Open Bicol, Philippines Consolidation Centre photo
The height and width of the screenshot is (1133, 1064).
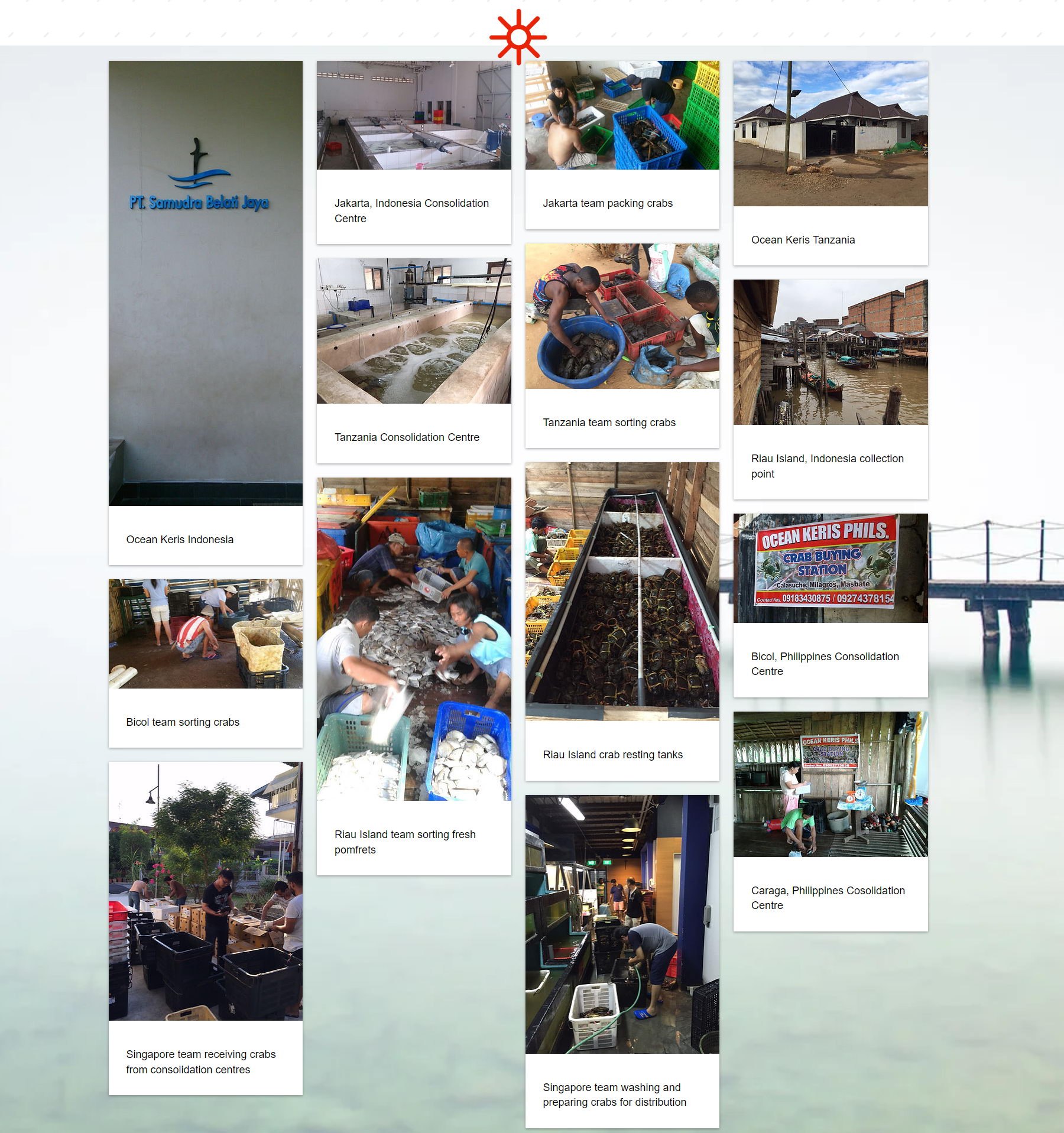[830, 568]
